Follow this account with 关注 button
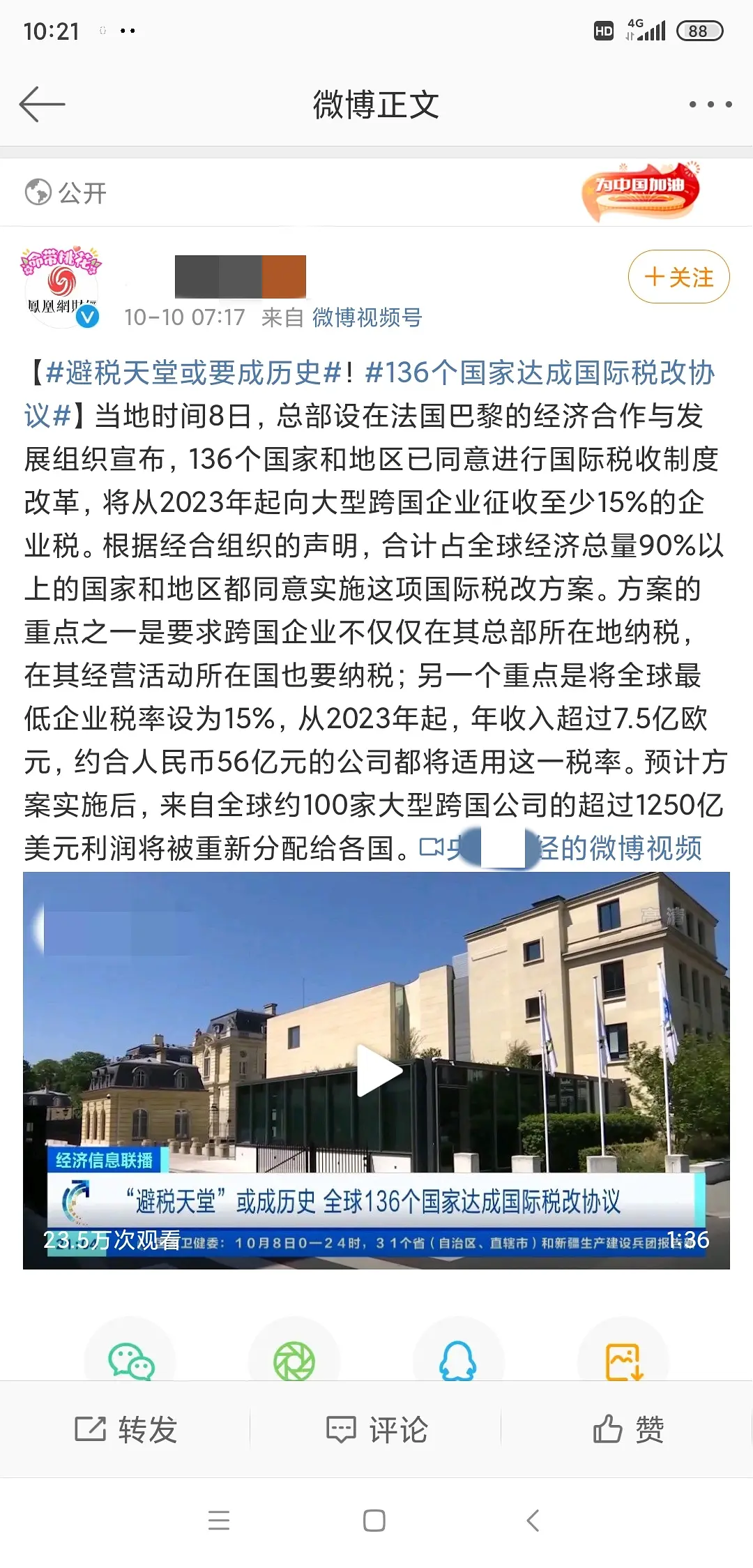The width and height of the screenshot is (753, 1568). click(678, 277)
